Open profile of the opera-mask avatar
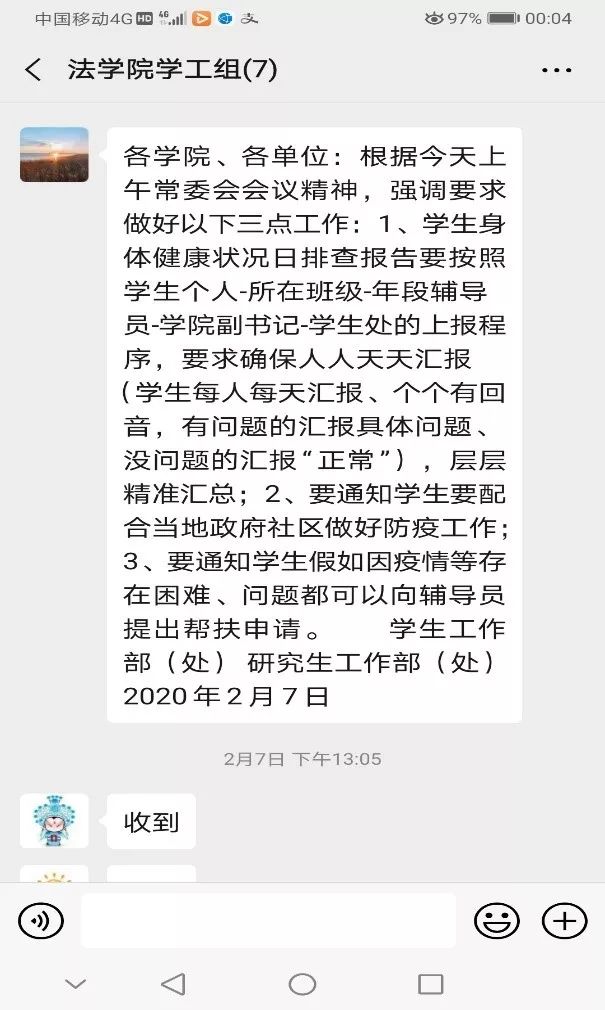 tap(54, 822)
